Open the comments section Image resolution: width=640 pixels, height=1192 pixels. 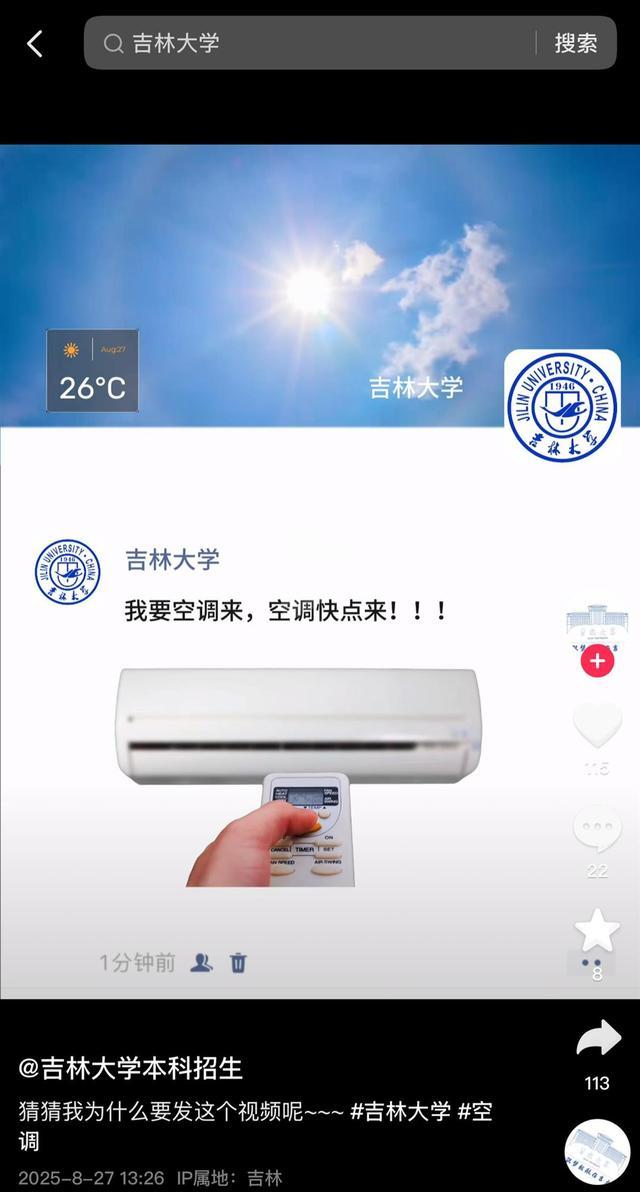click(x=597, y=830)
